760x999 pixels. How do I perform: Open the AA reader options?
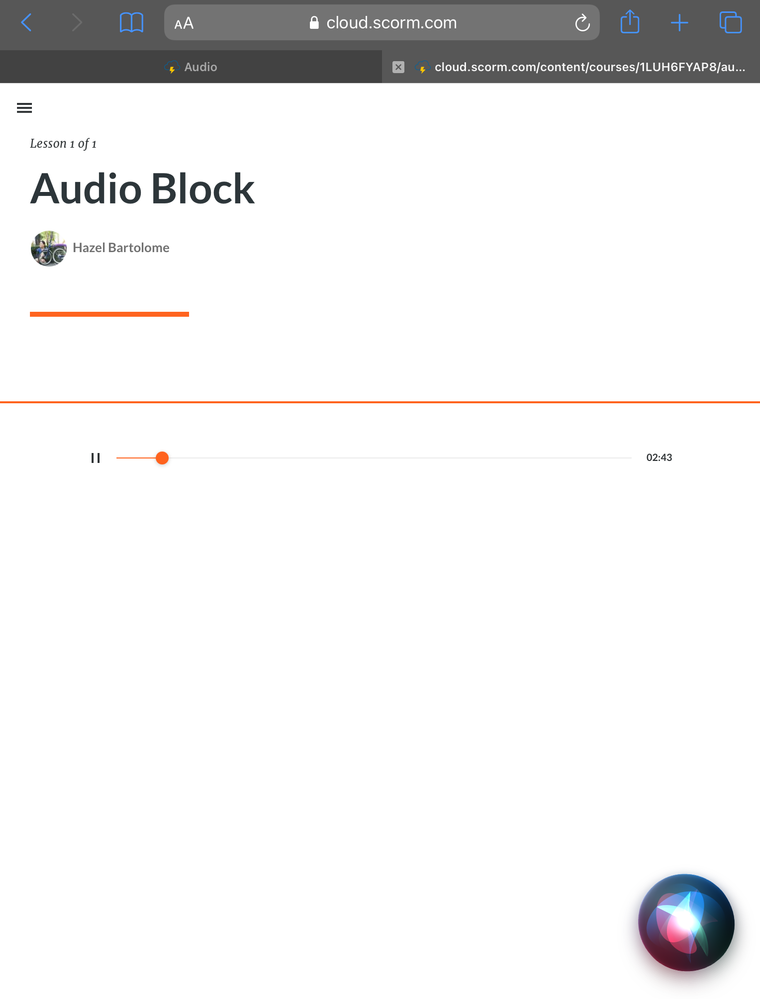pyautogui.click(x=184, y=23)
